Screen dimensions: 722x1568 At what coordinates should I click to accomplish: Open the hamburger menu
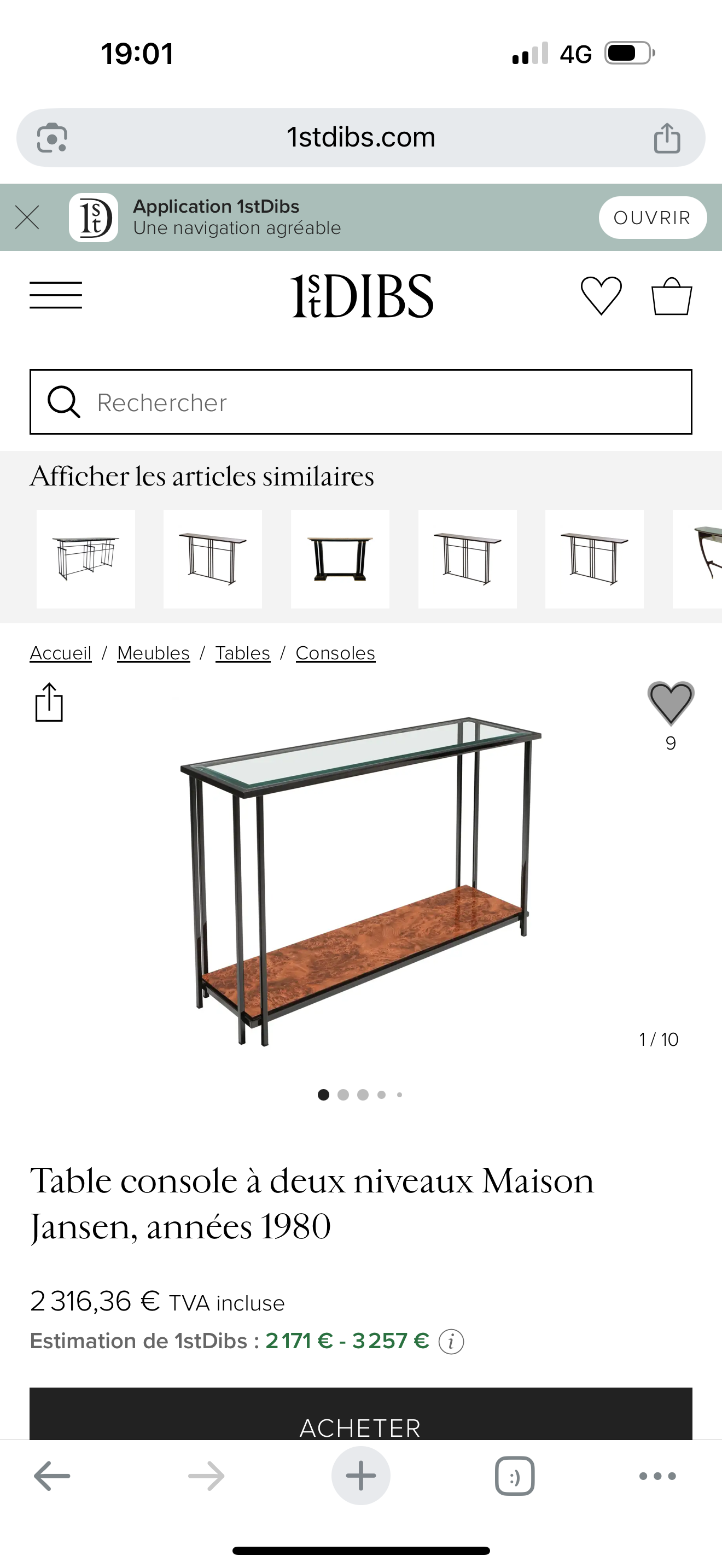(x=55, y=295)
